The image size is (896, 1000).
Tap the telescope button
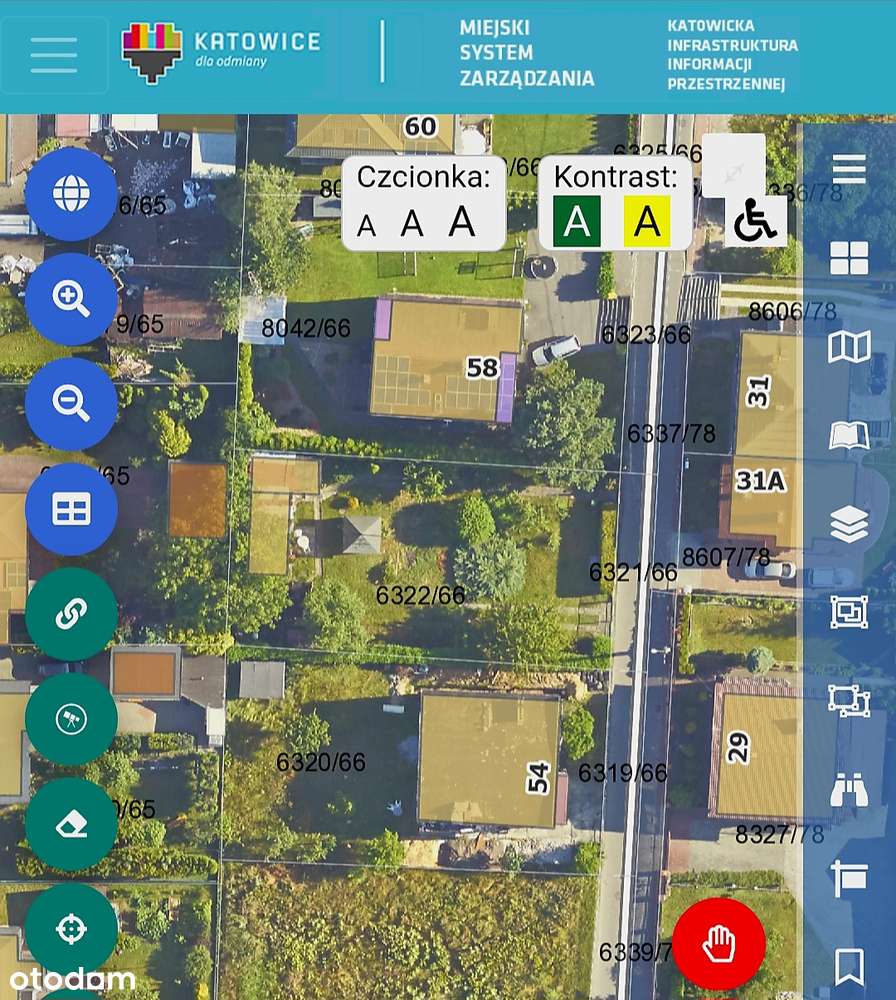pos(71,719)
